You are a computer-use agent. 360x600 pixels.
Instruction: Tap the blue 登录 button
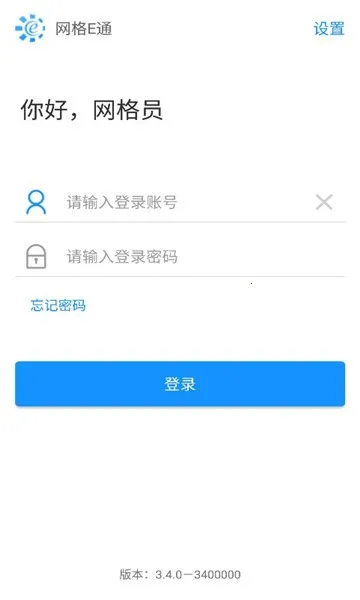click(x=180, y=383)
